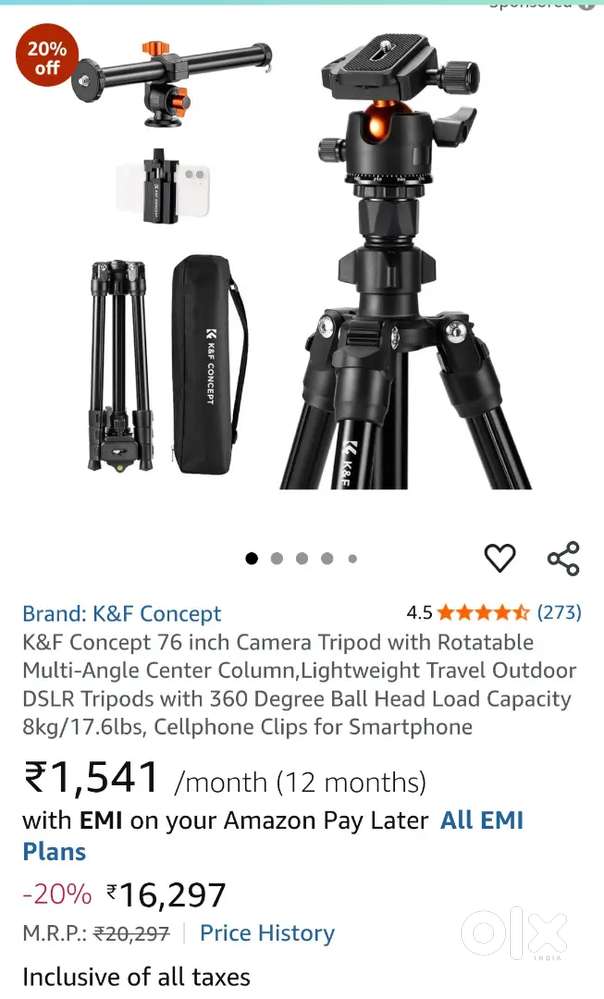View the 273 customer ratings
The image size is (604, 999).
pyautogui.click(x=558, y=612)
